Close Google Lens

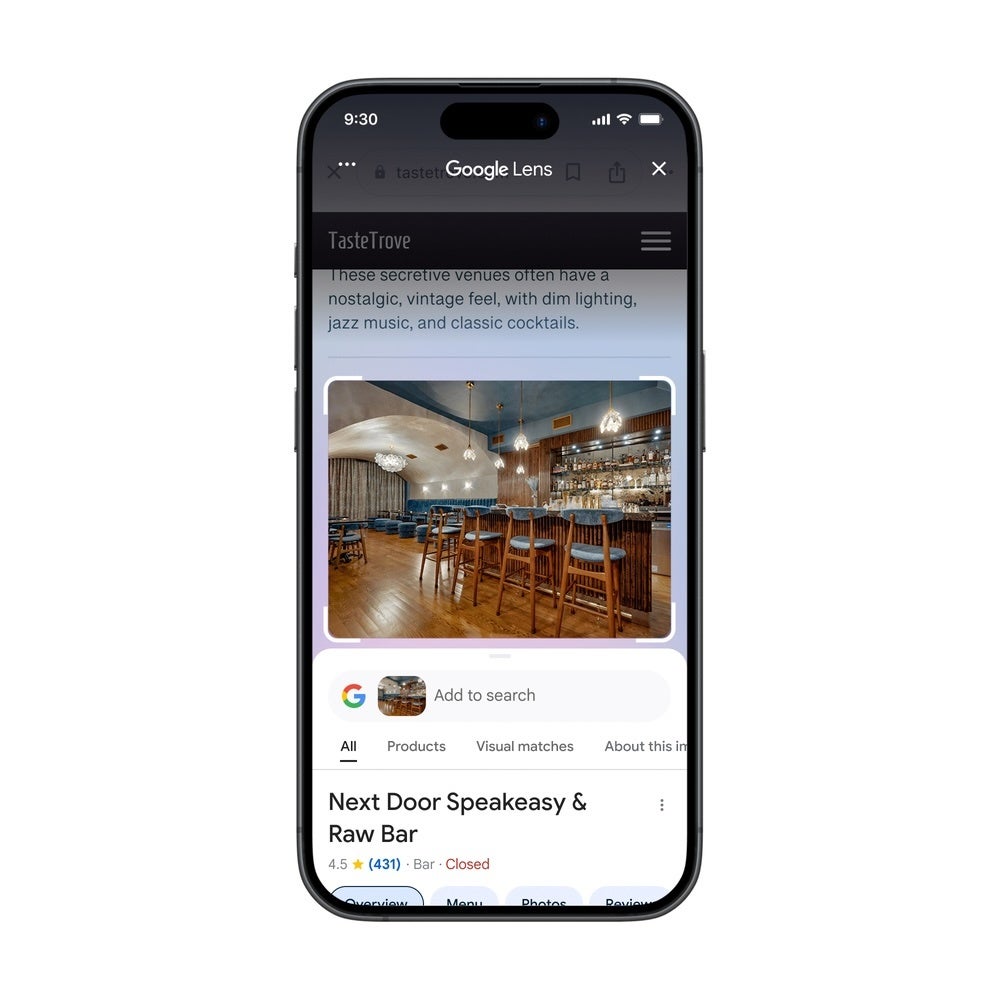pos(659,169)
